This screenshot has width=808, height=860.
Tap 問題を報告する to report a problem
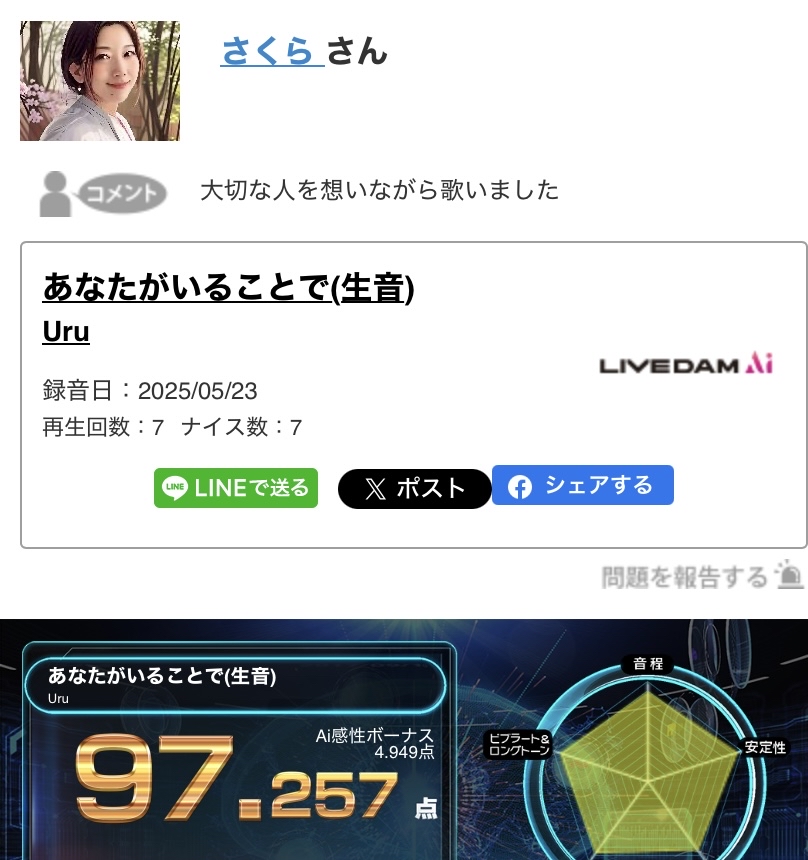click(700, 577)
